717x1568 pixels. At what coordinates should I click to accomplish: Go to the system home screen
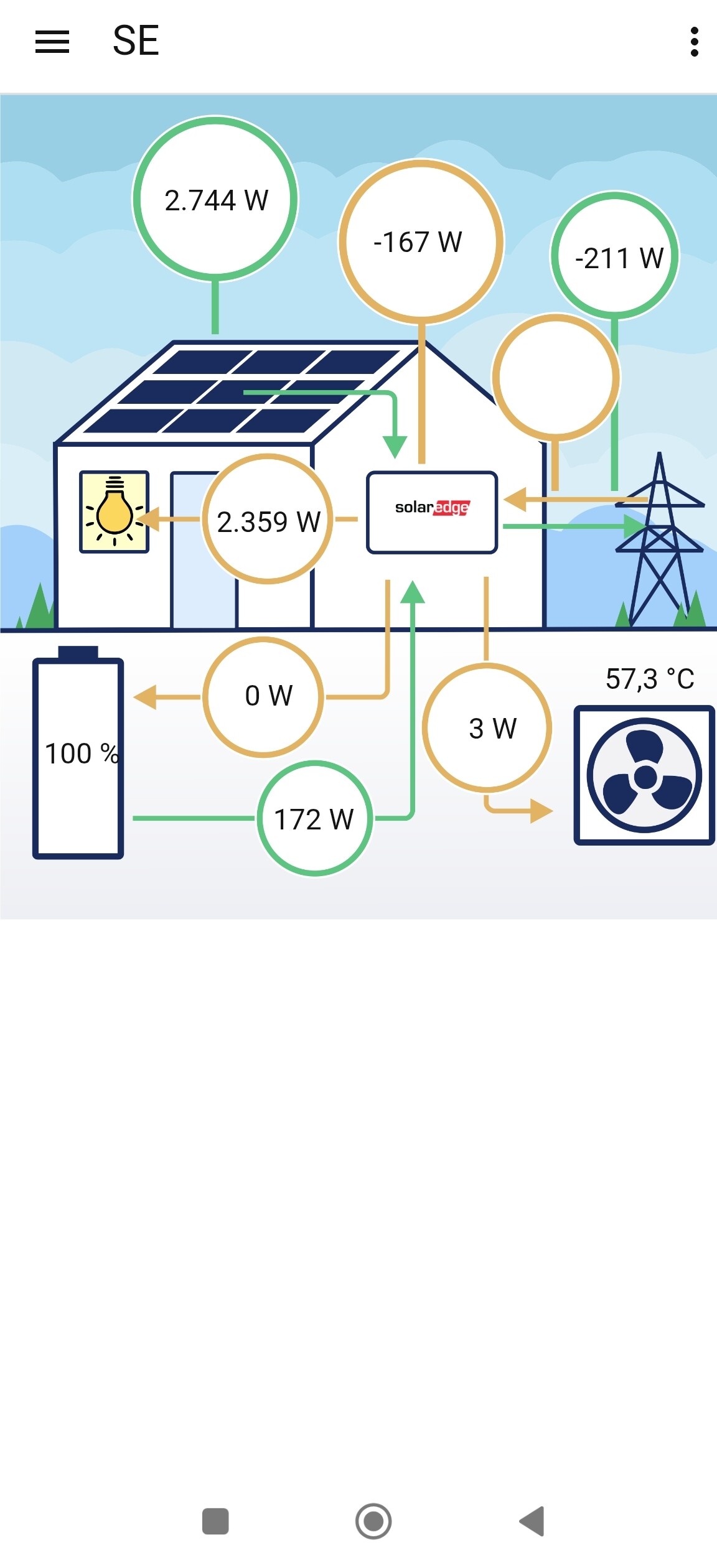[x=373, y=1521]
